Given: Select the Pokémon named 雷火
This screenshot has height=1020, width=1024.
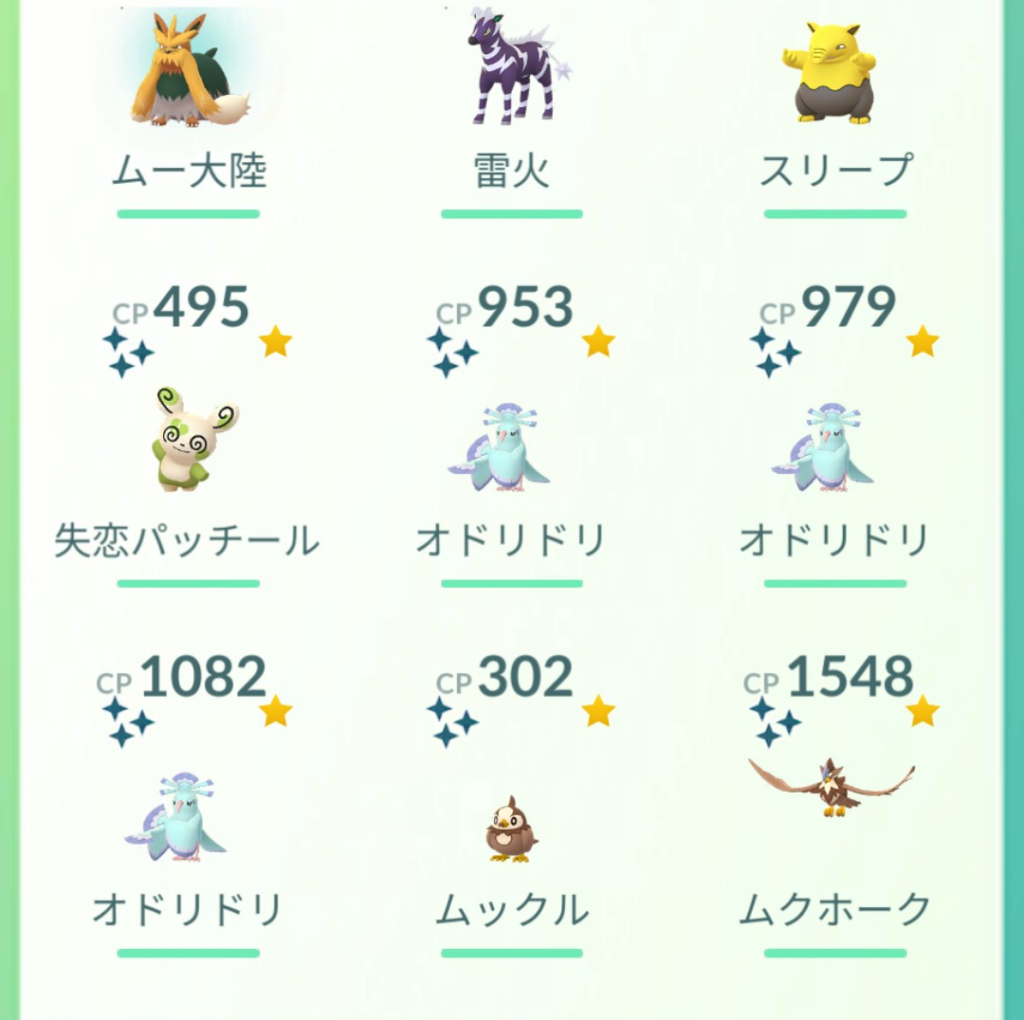Looking at the screenshot, I should pyautogui.click(x=512, y=70).
